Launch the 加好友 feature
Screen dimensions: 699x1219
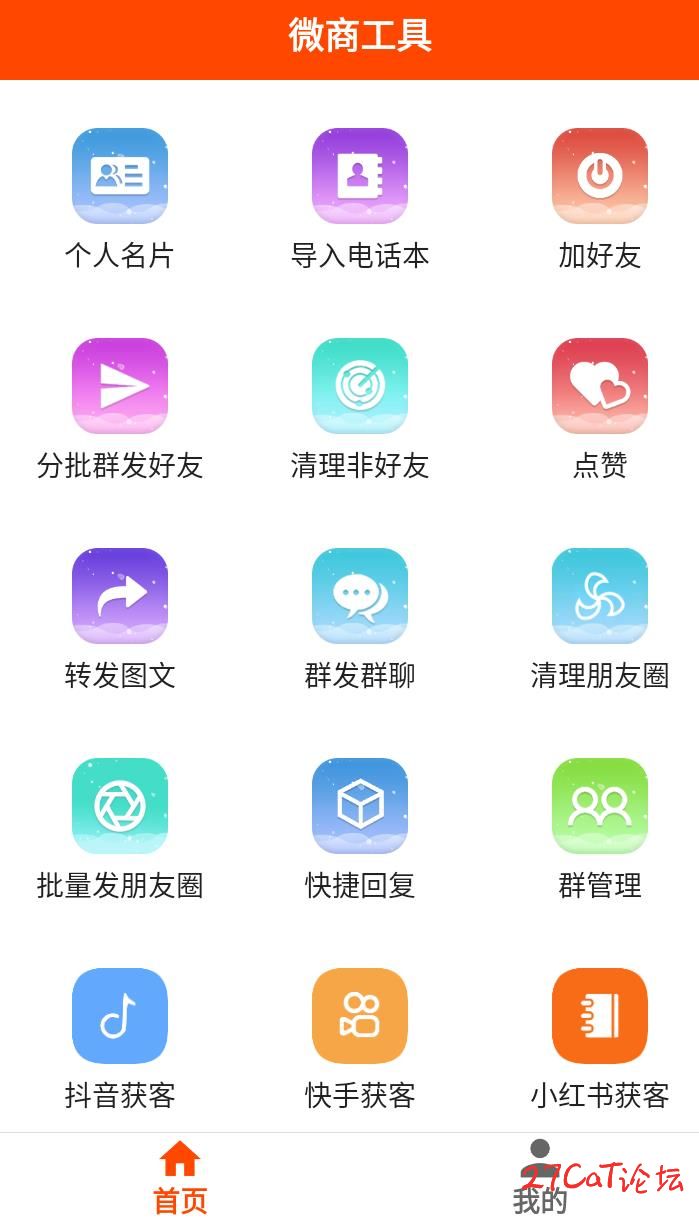click(x=600, y=176)
